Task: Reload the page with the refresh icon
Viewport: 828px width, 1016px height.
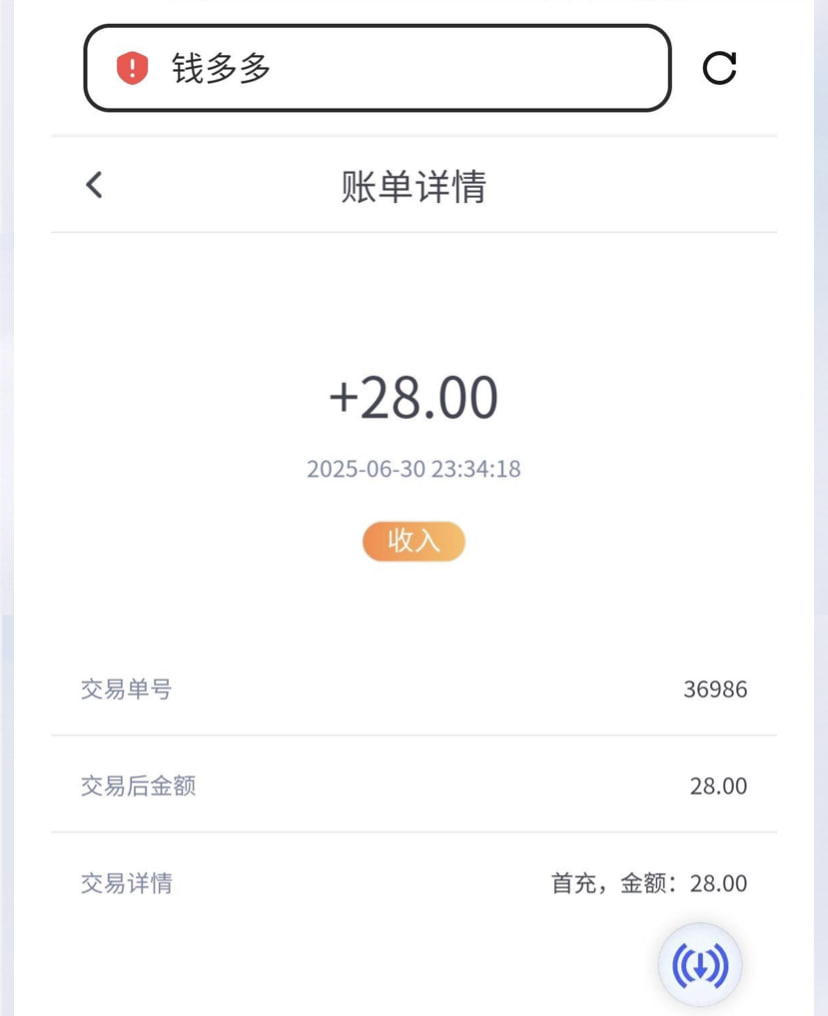Action: click(720, 68)
